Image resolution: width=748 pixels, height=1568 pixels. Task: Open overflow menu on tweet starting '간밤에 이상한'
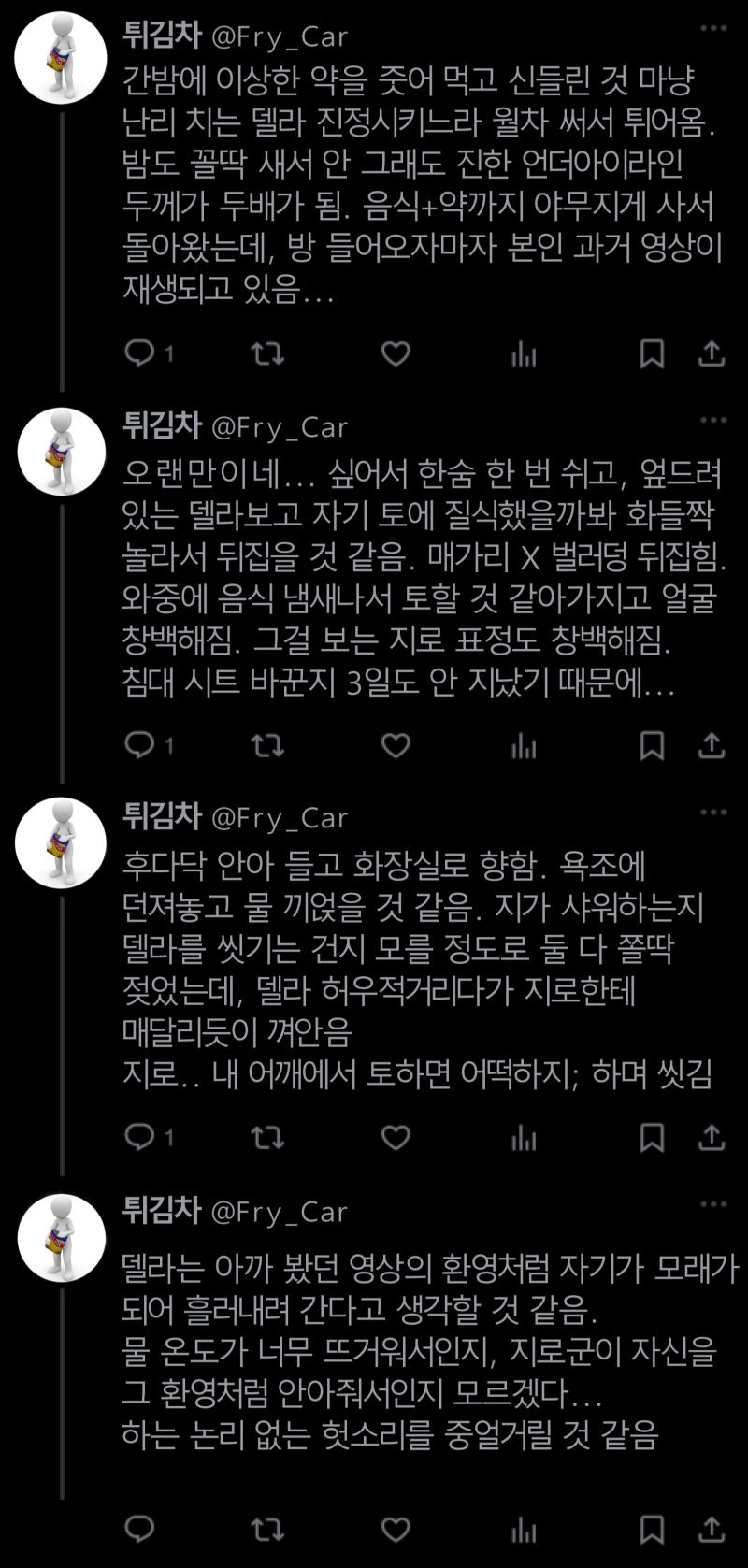coord(712,29)
